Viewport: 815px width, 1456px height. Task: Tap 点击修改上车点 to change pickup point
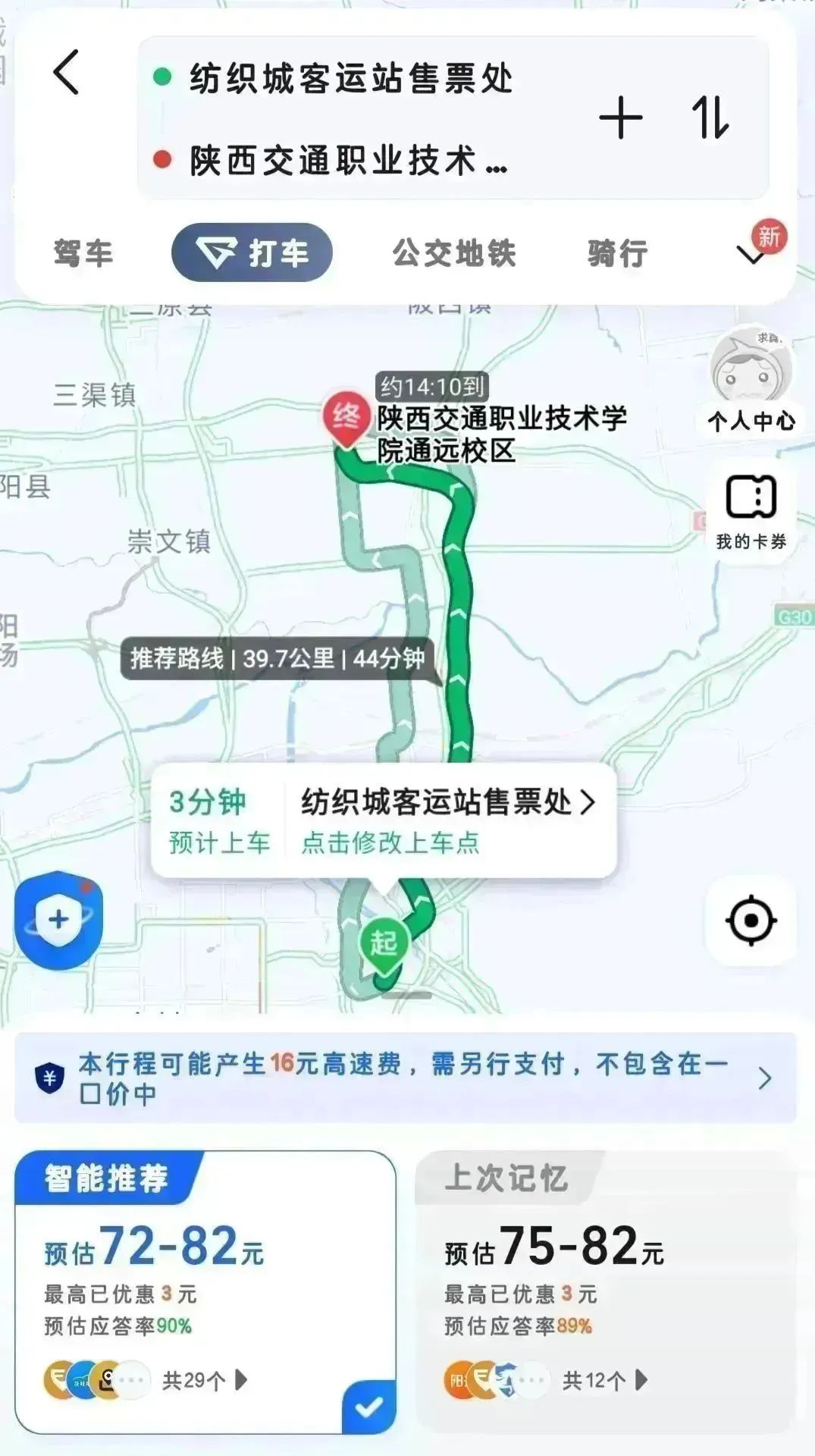coord(390,843)
